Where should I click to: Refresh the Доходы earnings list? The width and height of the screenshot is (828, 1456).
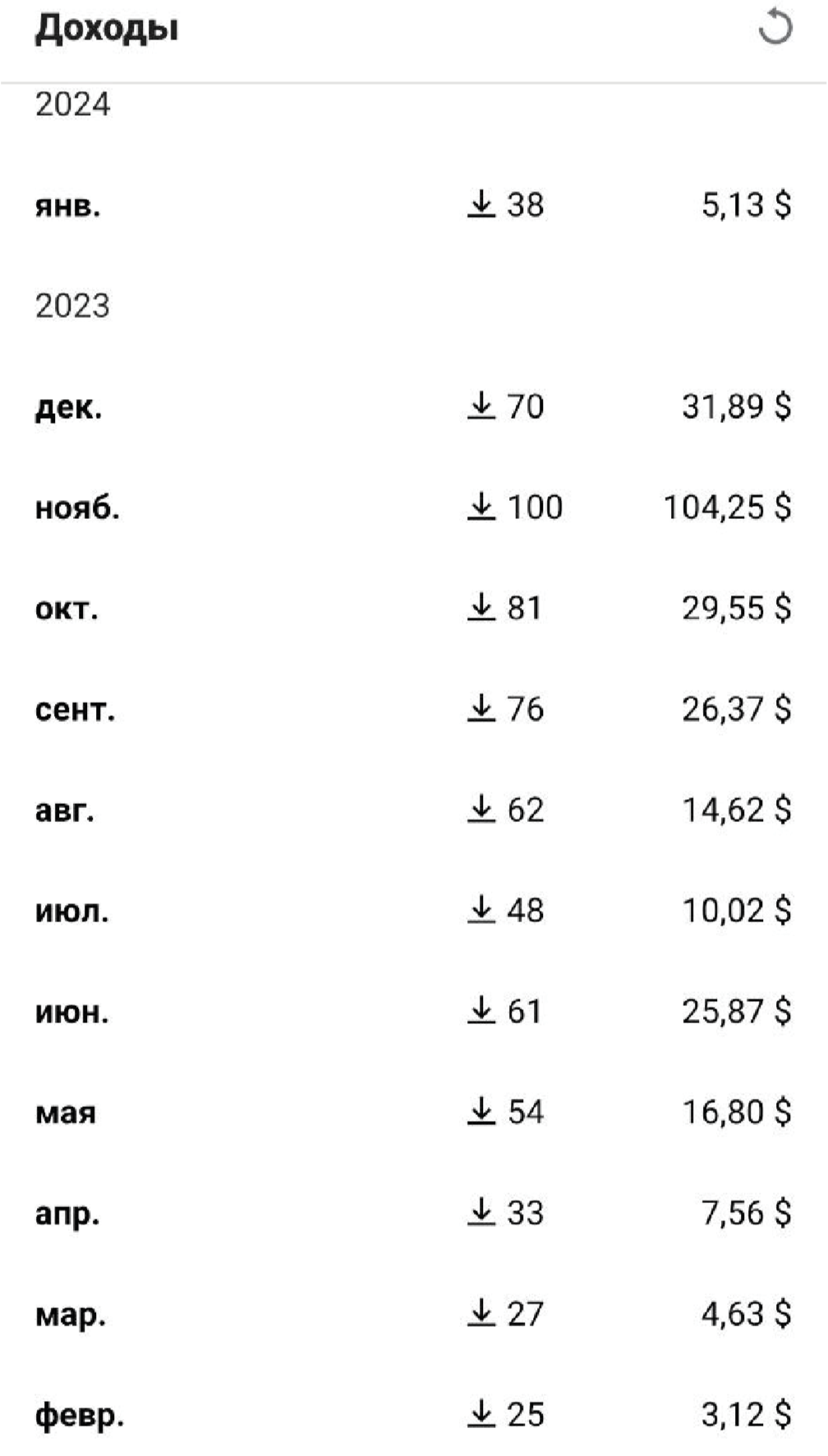tap(775, 29)
